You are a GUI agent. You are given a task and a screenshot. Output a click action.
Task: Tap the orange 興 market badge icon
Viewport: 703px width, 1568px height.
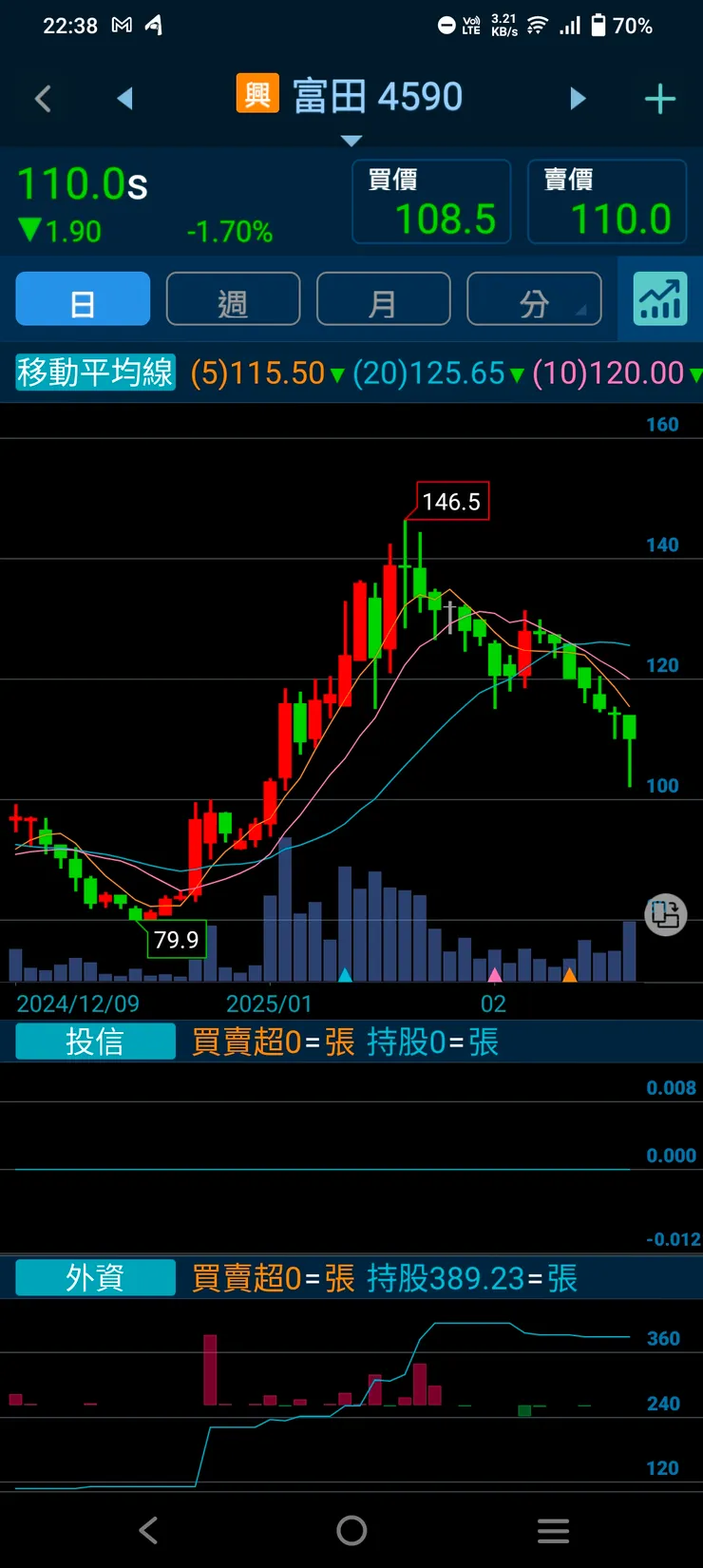coord(256,95)
